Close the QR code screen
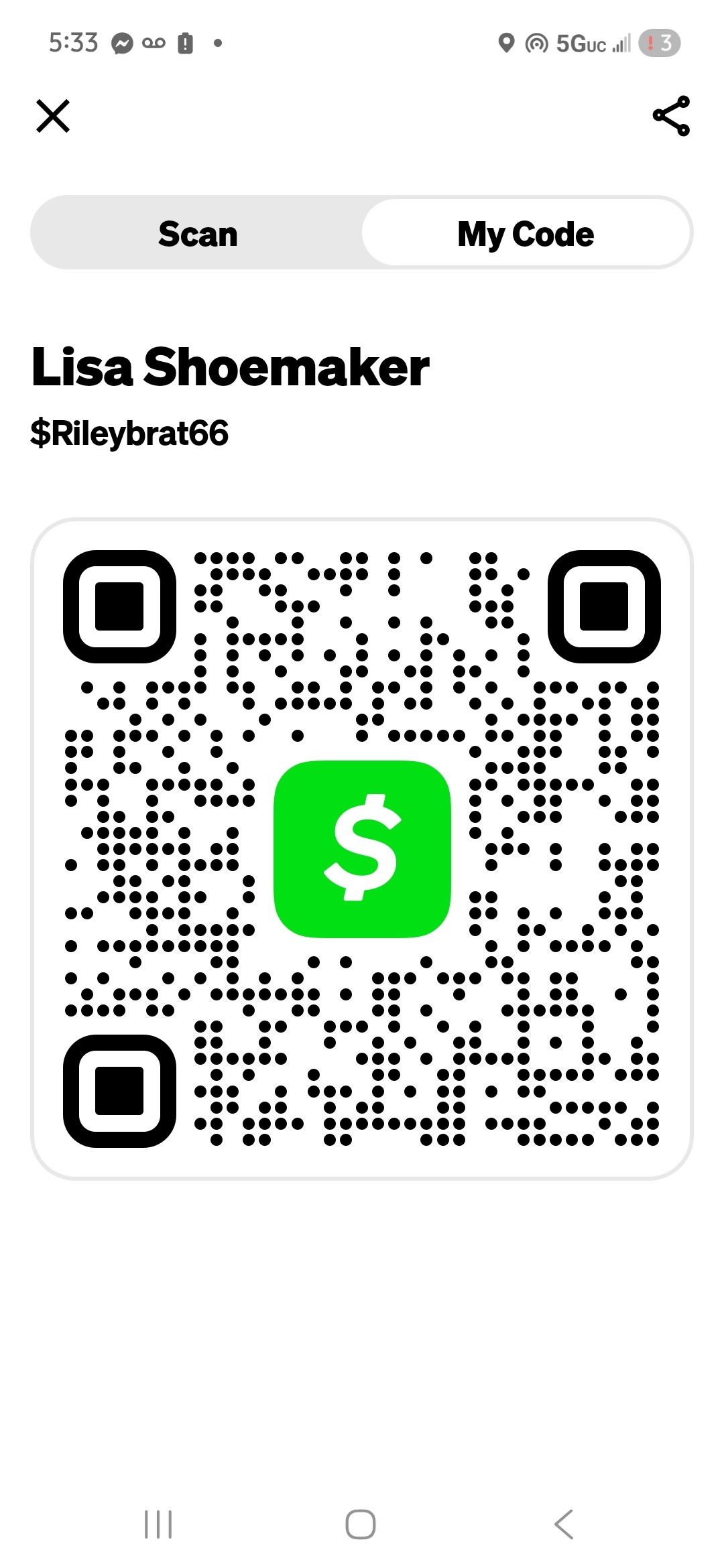 coord(53,116)
